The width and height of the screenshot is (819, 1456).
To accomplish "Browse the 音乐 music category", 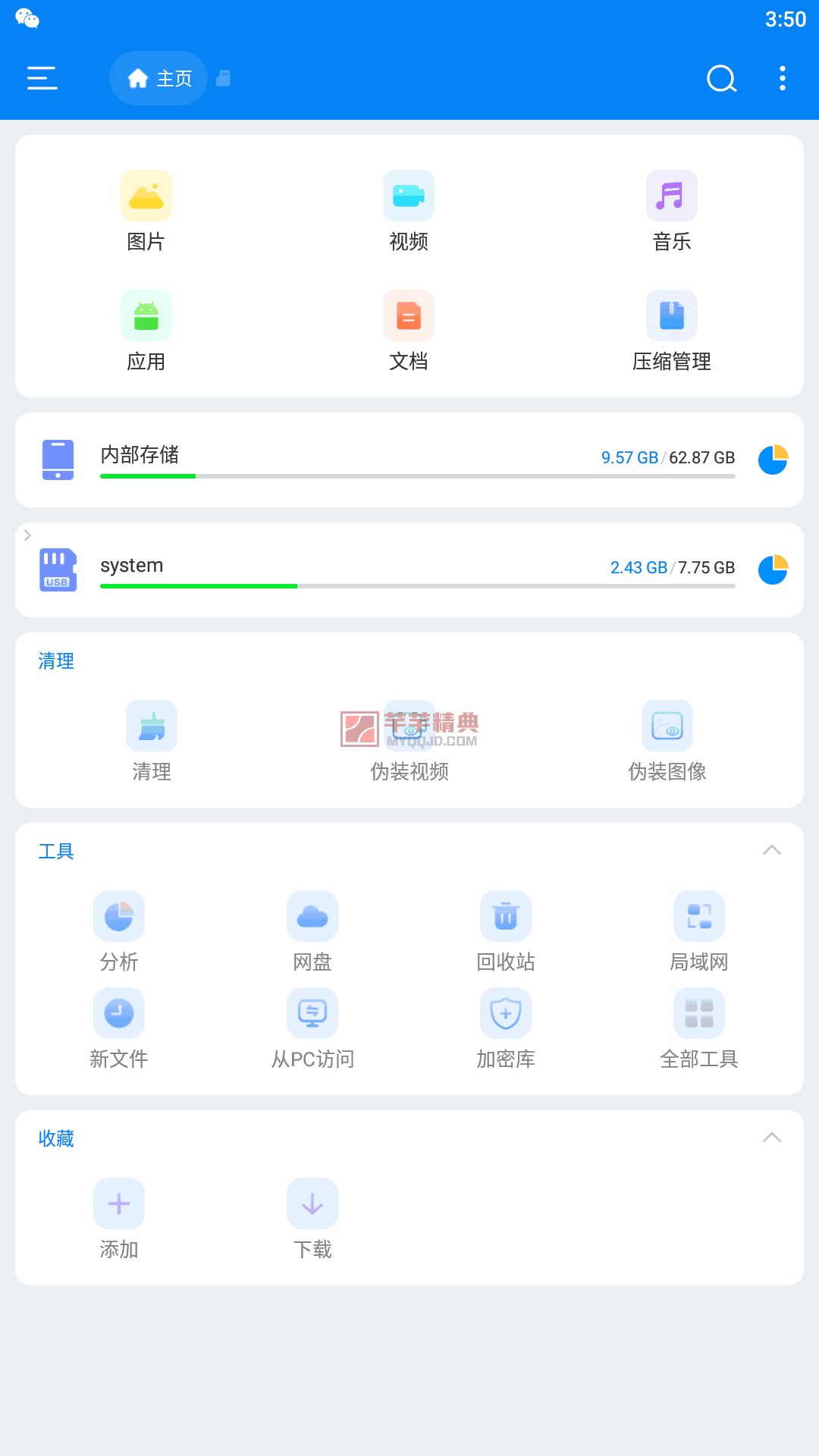I will point(672,211).
